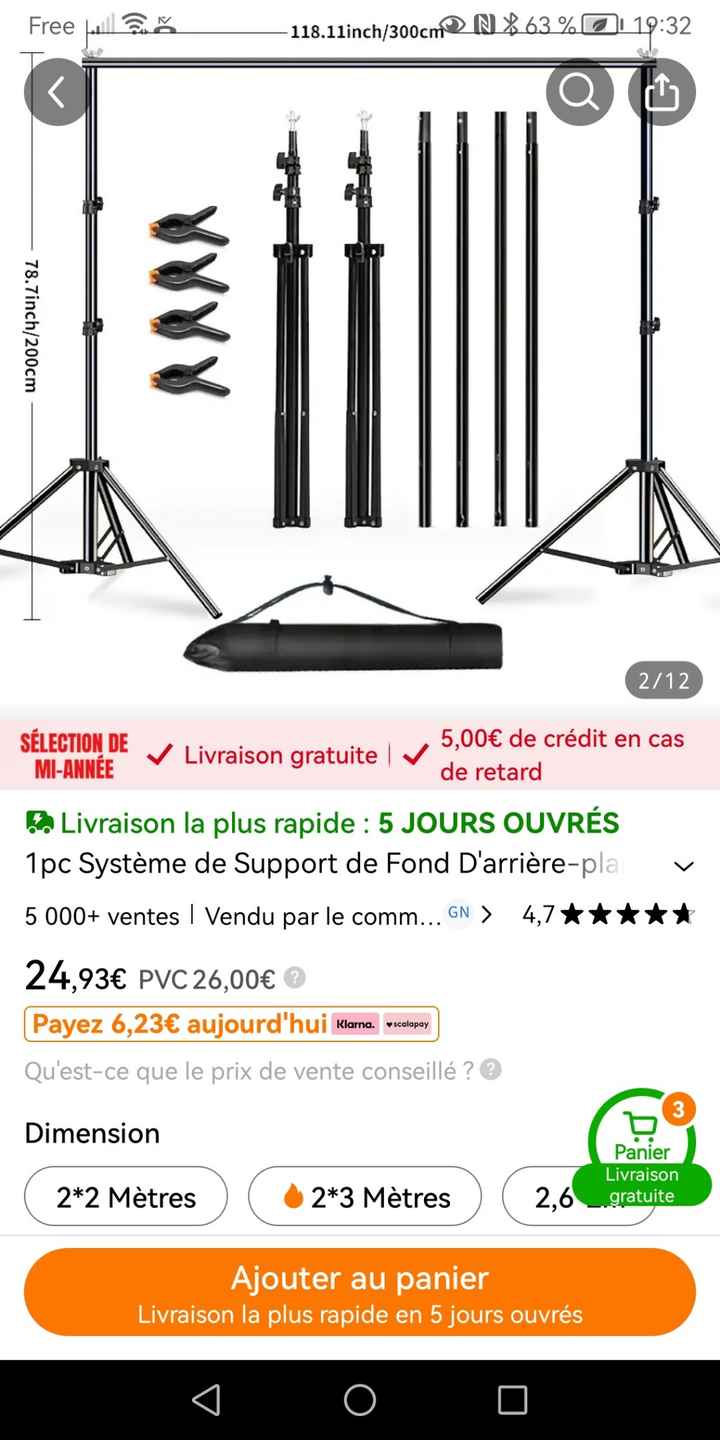This screenshot has width=720, height=1440.
Task: Select the 2*2 Mètres dimension
Action: point(126,1196)
